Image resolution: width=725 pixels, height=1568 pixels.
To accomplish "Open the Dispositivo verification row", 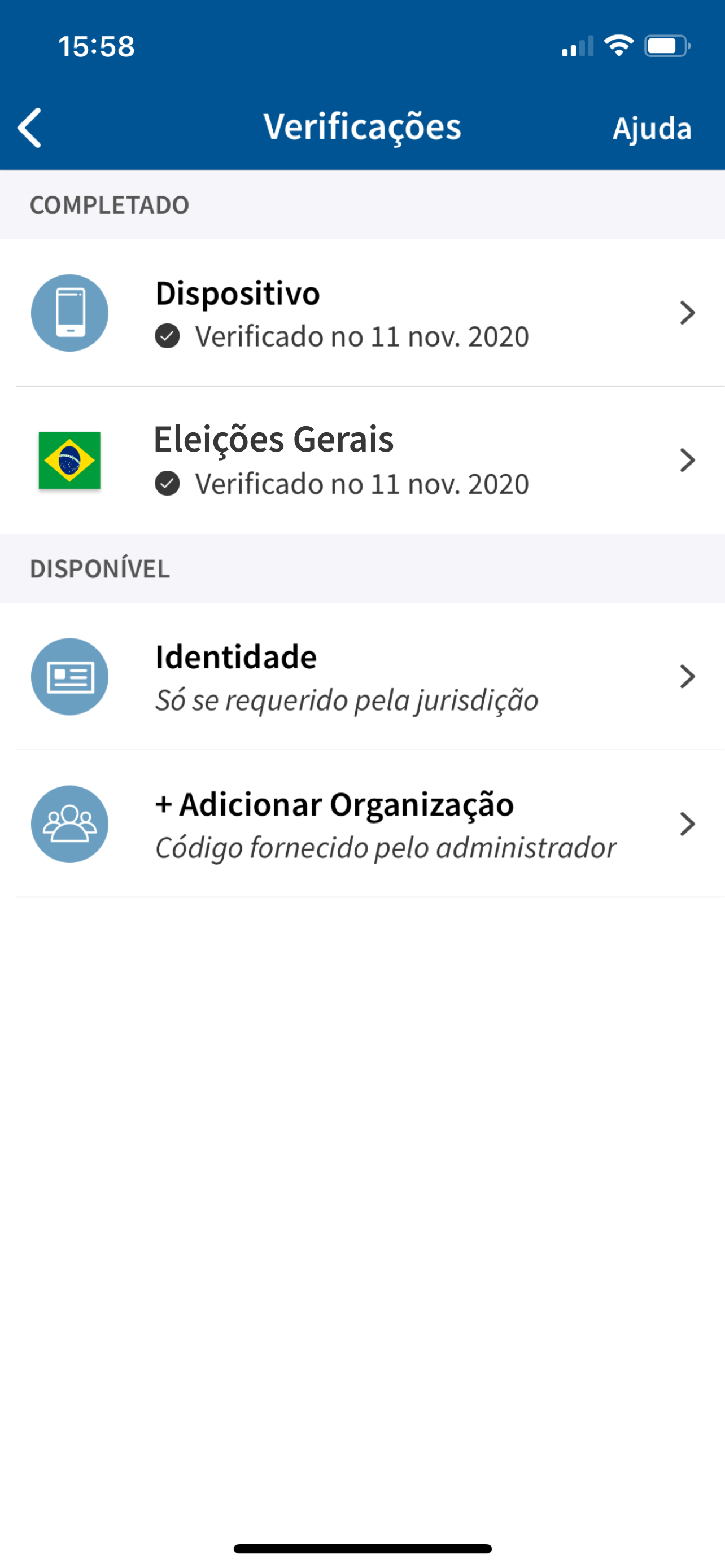I will pos(362,312).
